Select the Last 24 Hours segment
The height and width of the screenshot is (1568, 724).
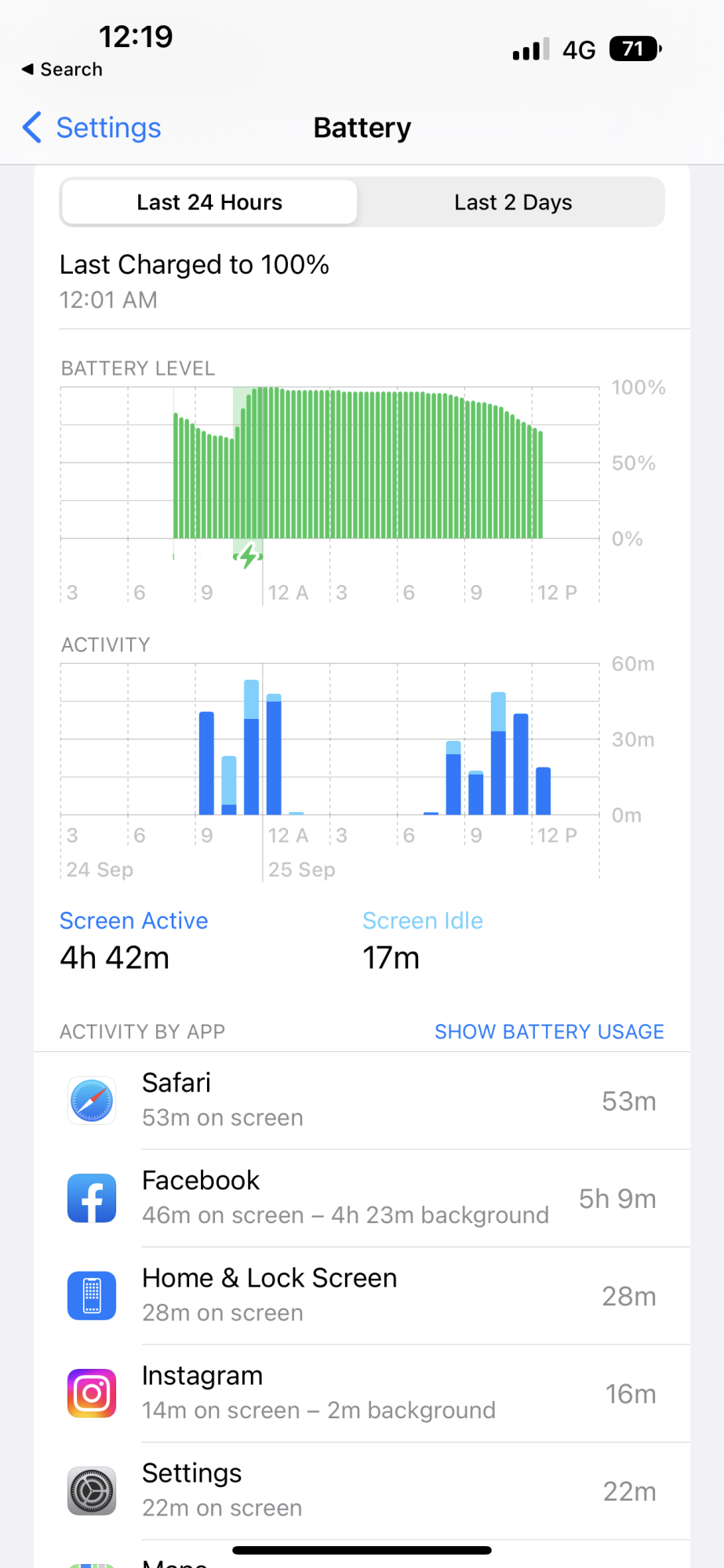[x=209, y=202]
